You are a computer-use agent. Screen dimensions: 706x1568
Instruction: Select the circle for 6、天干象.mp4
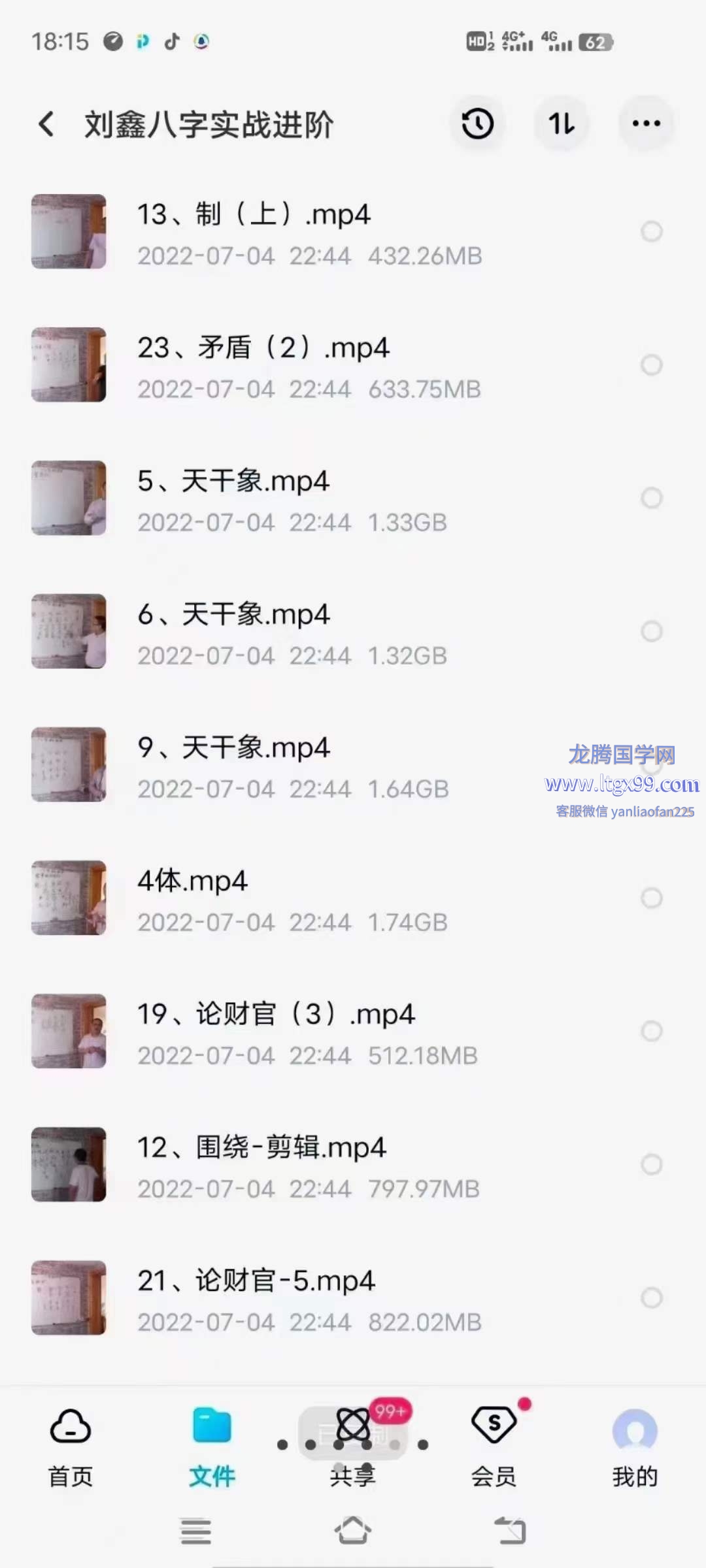pyautogui.click(x=651, y=632)
